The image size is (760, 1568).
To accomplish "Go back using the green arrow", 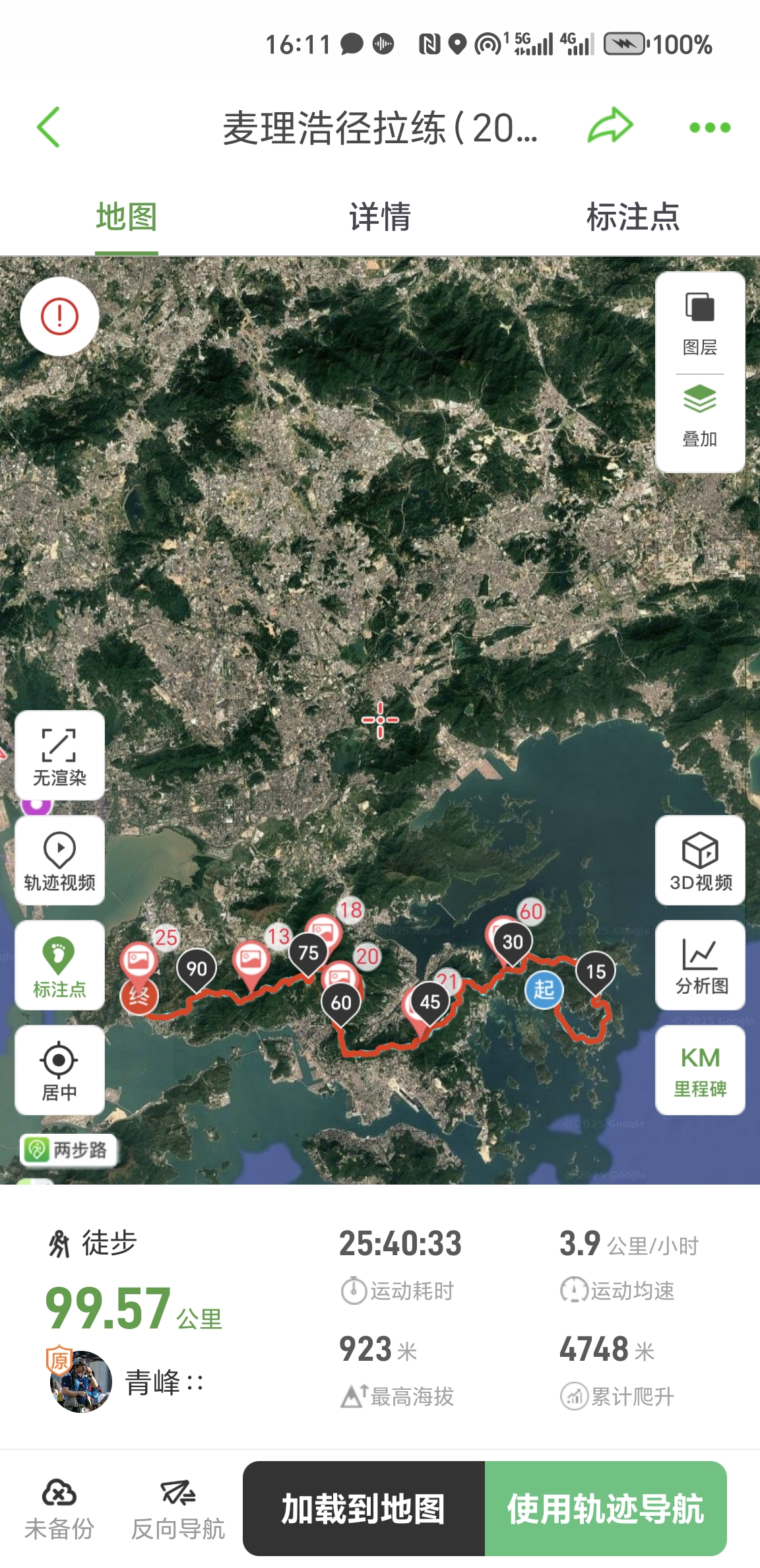I will (49, 127).
